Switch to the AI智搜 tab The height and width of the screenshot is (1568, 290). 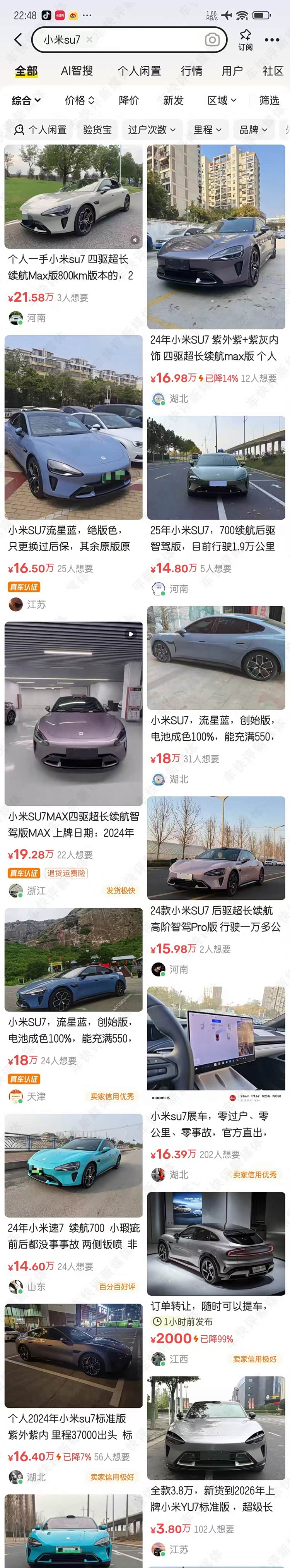[77, 71]
